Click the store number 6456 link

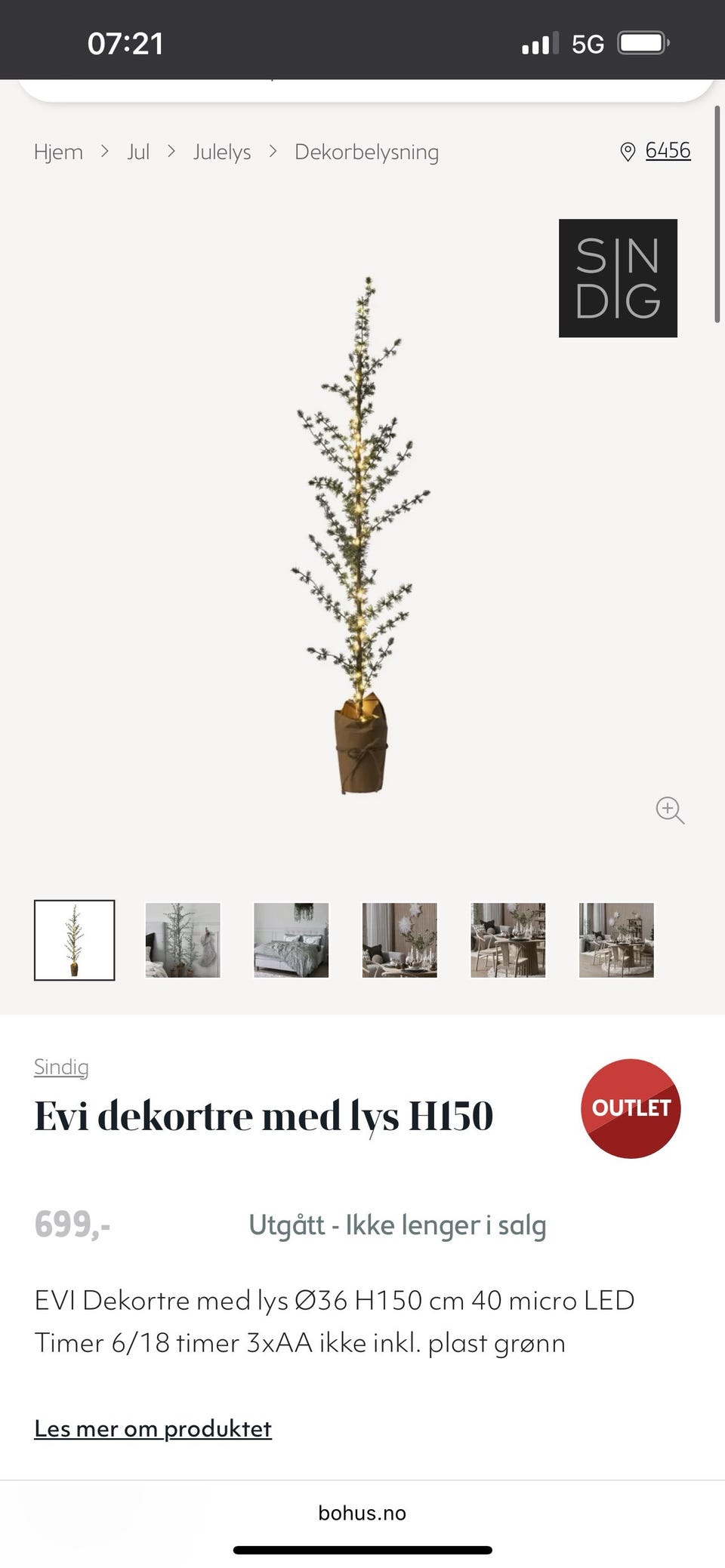tap(667, 150)
